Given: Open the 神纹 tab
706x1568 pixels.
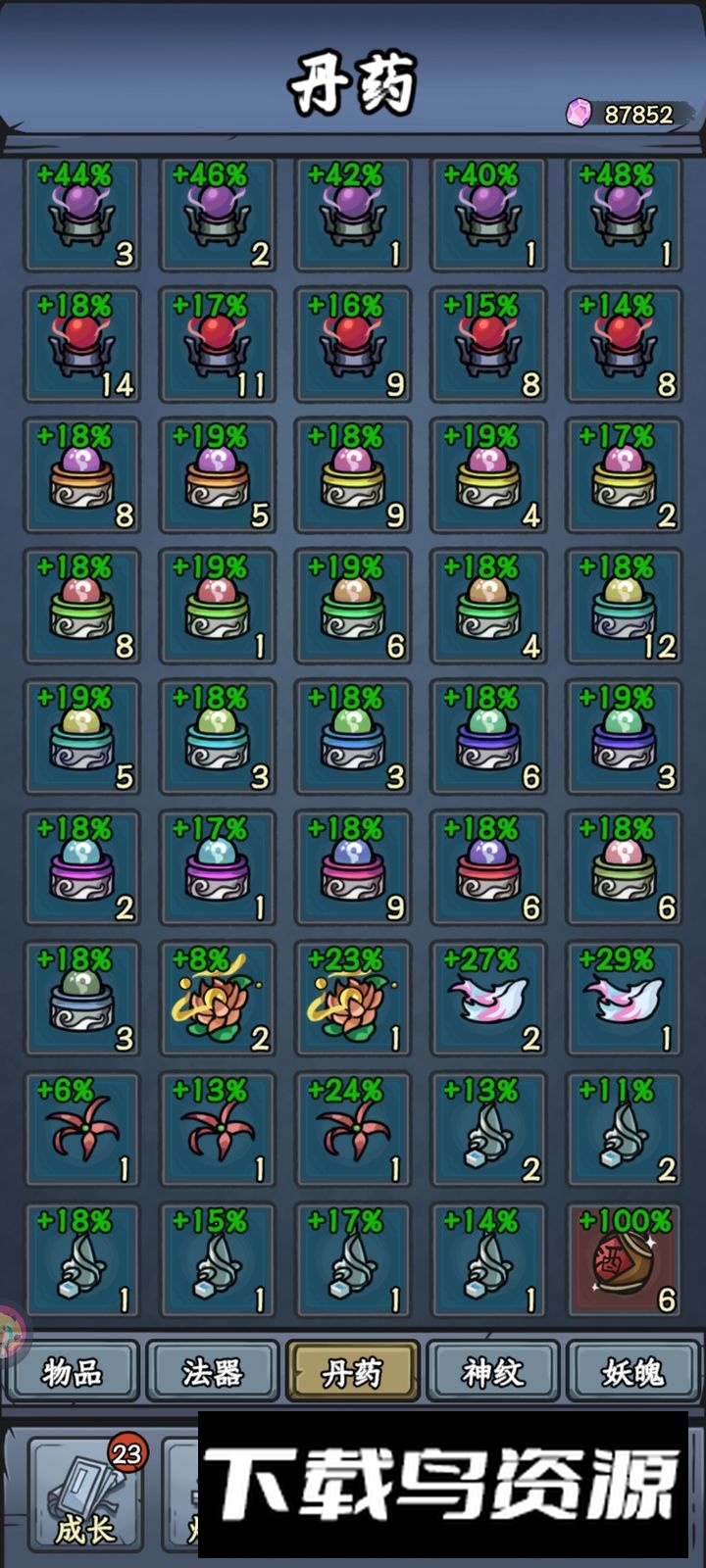Looking at the screenshot, I should [x=492, y=1371].
